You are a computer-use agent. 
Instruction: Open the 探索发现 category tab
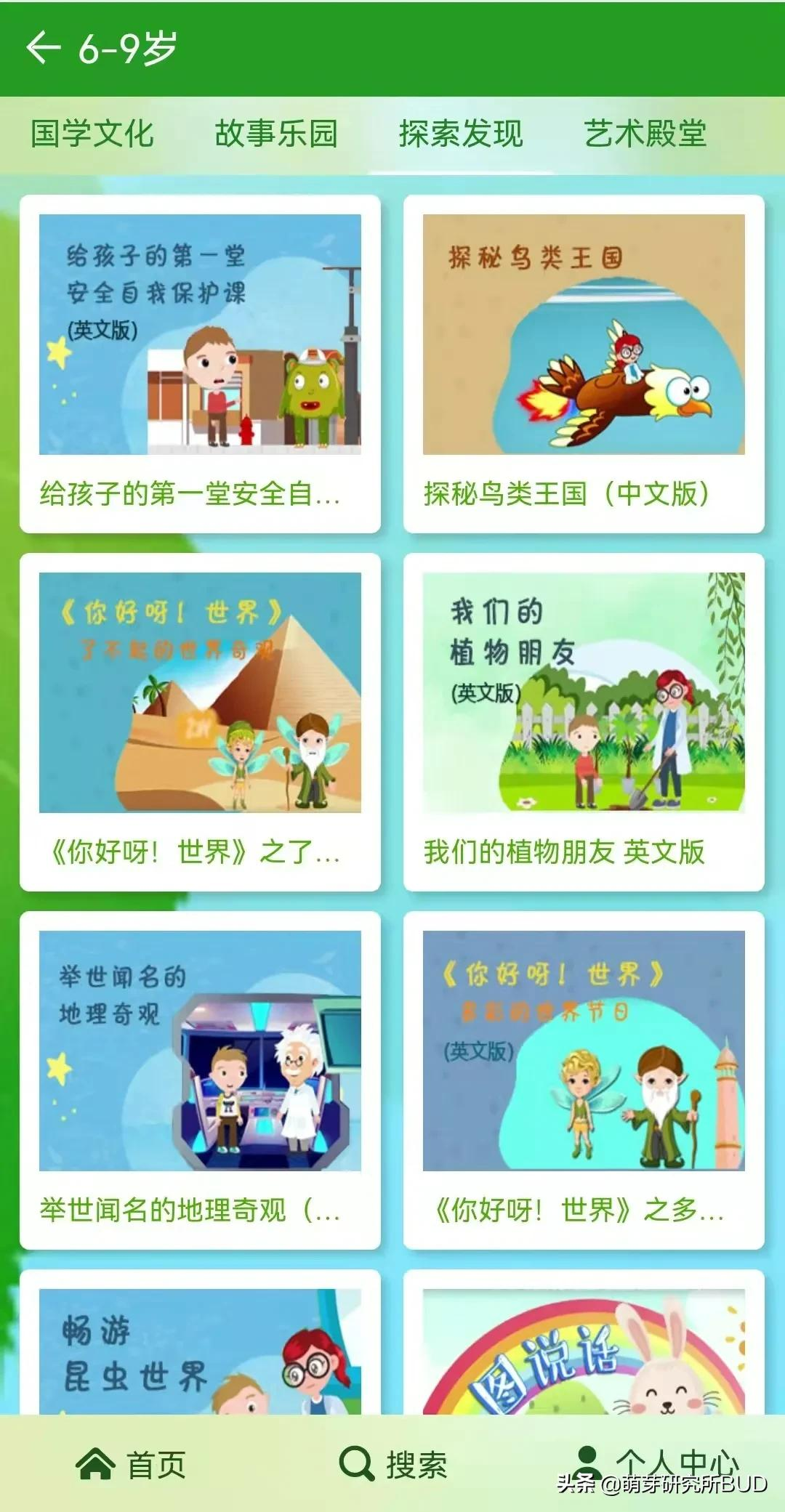pyautogui.click(x=460, y=132)
